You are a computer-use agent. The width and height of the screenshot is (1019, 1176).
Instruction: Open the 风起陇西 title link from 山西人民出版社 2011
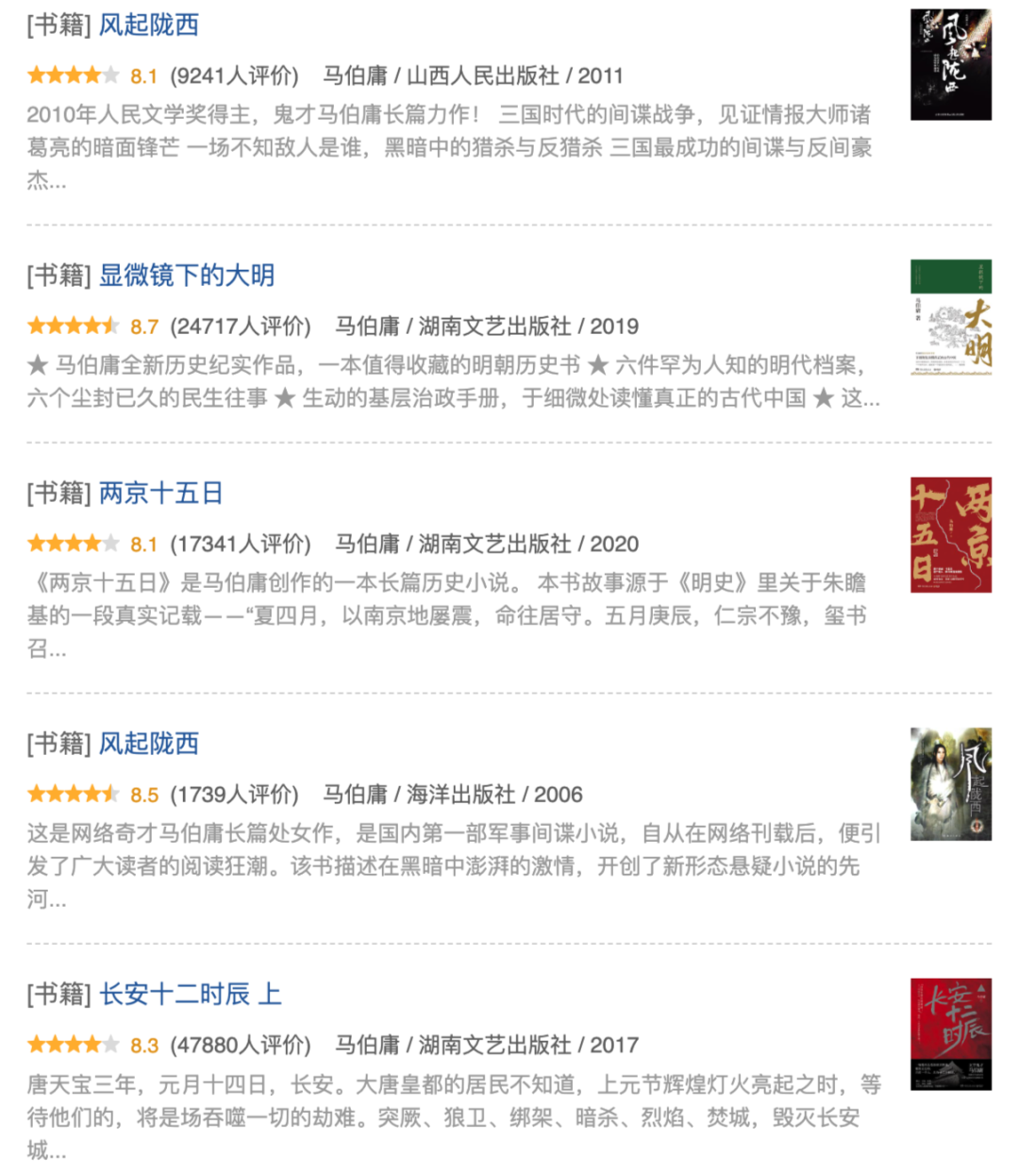(149, 25)
